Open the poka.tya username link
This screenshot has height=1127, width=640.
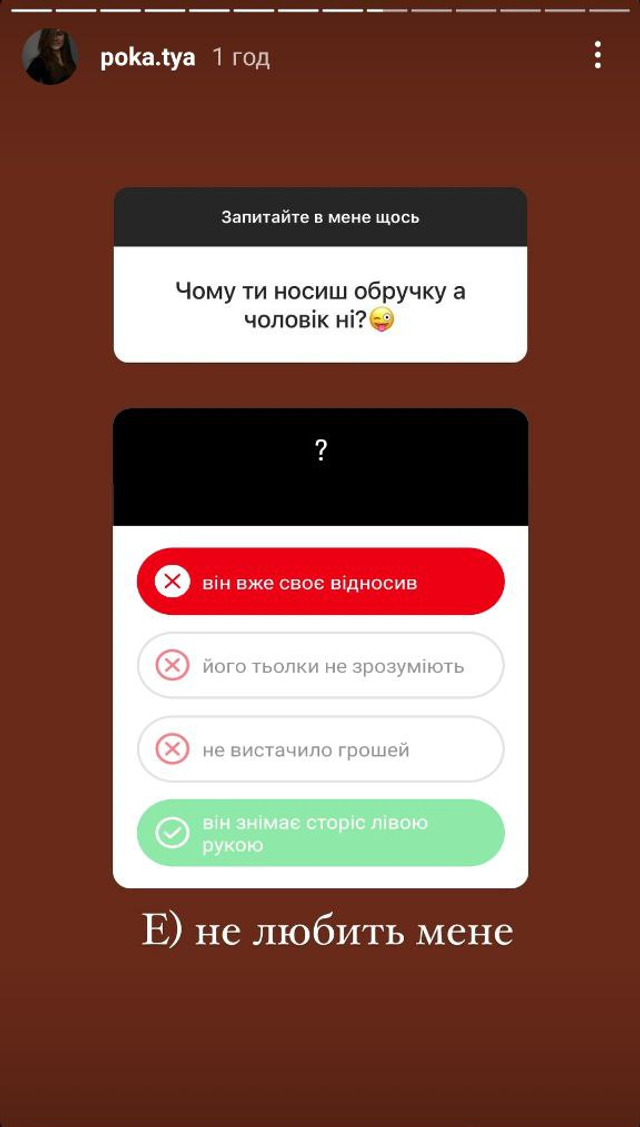[x=147, y=58]
